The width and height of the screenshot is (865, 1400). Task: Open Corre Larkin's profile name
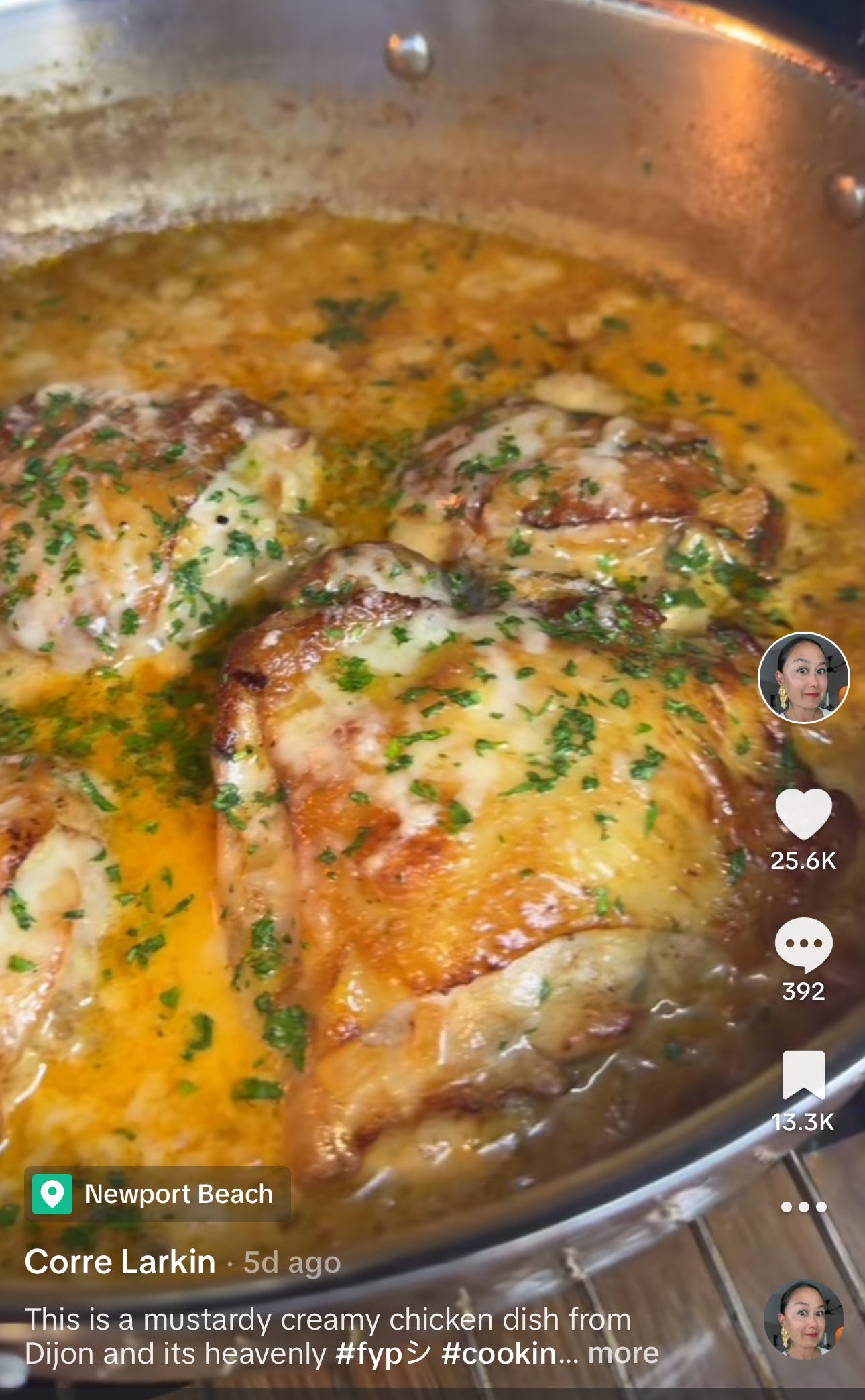click(x=120, y=1262)
